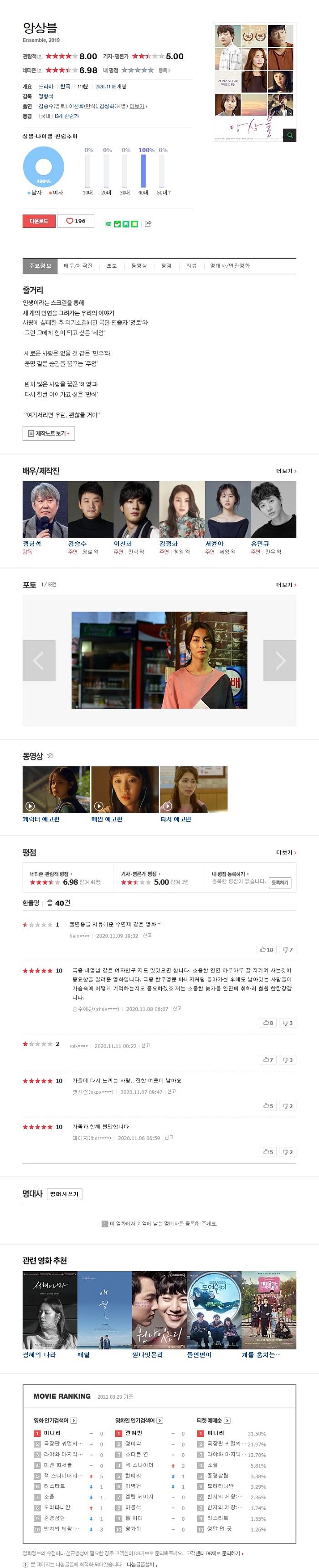Switch to the 포토 tab
Viewport: 319px width, 1568px height.
(x=111, y=266)
